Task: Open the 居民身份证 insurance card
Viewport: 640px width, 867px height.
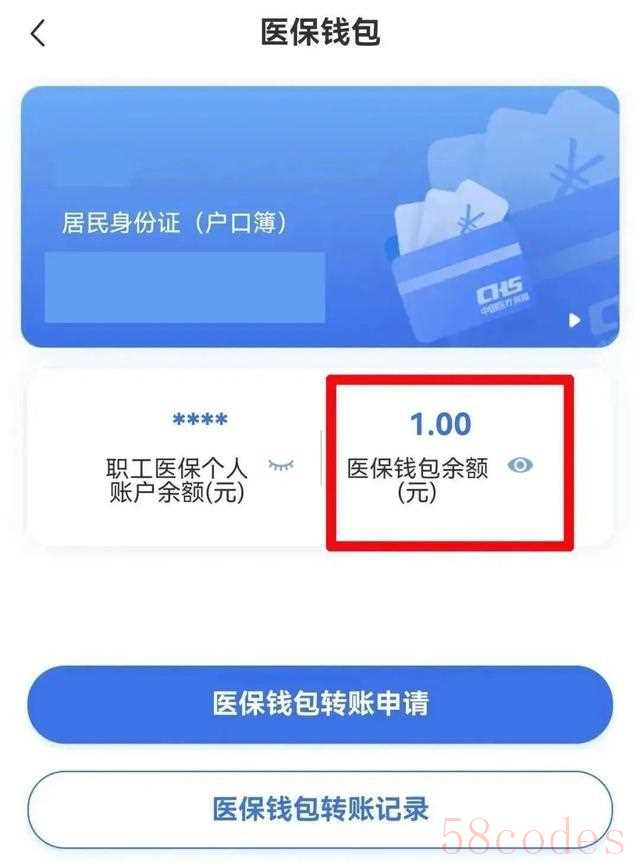Action: pos(319,216)
